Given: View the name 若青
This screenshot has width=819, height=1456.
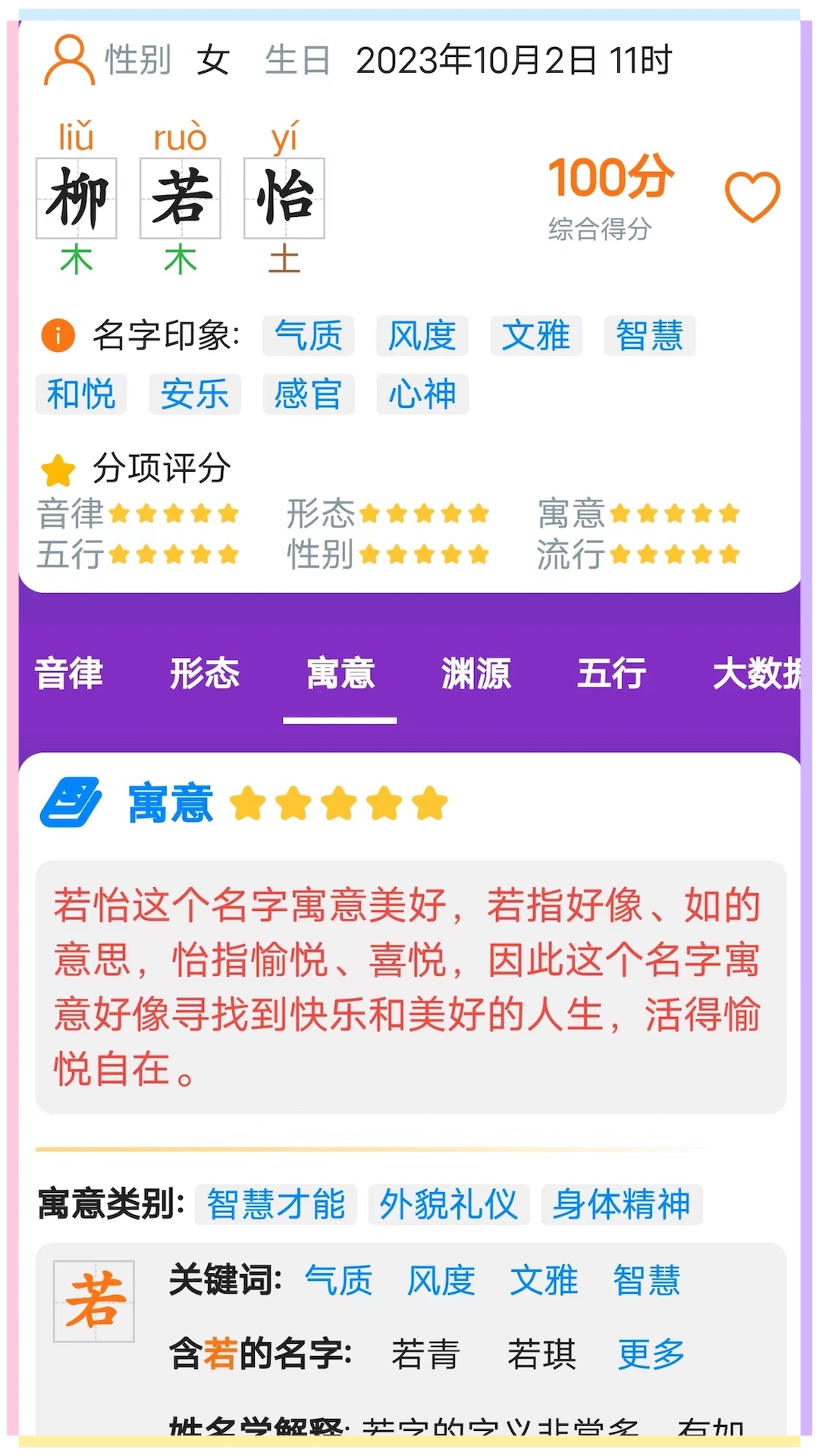Looking at the screenshot, I should 425,1354.
